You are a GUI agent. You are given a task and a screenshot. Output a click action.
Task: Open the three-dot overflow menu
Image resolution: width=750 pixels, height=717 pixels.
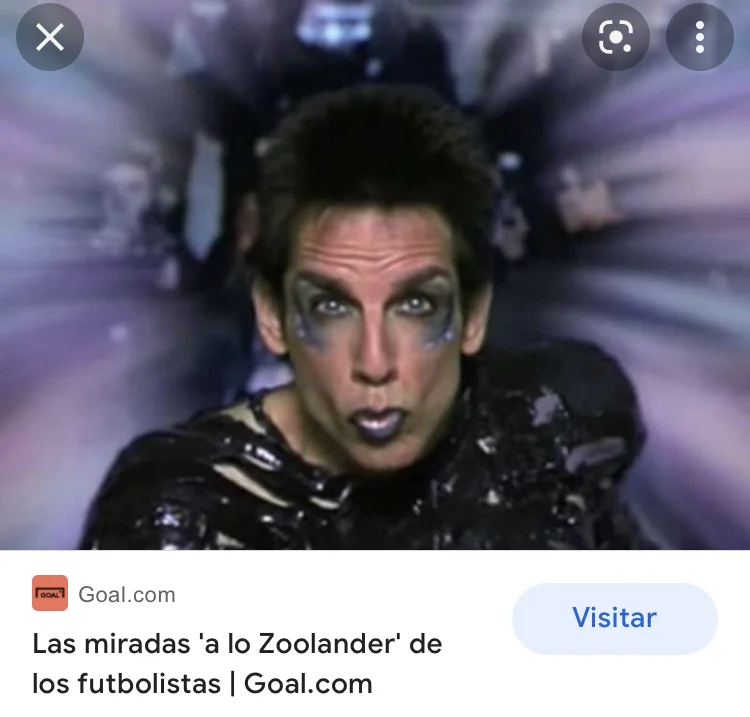tap(700, 37)
